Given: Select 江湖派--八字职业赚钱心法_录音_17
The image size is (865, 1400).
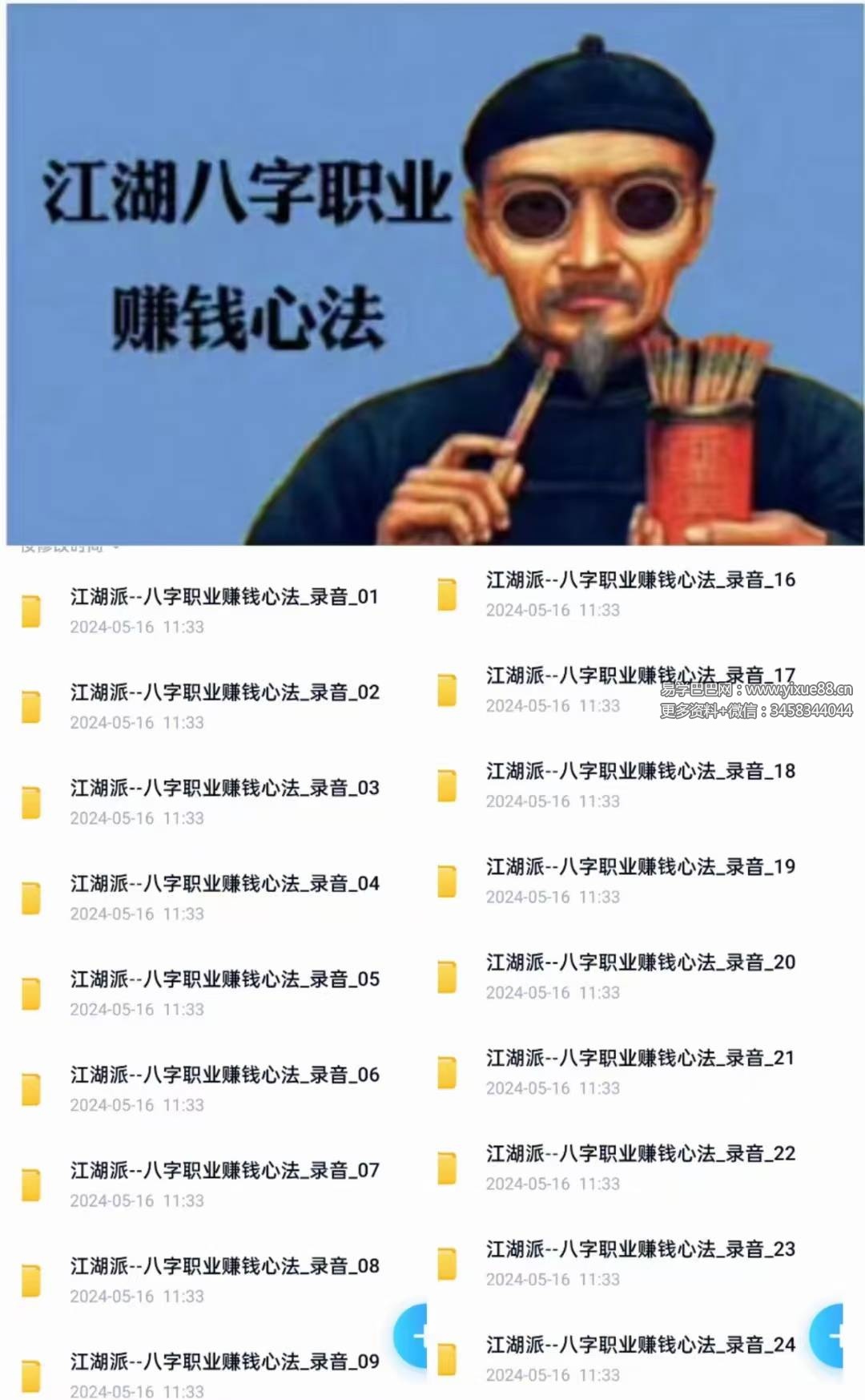Looking at the screenshot, I should pyautogui.click(x=641, y=675).
